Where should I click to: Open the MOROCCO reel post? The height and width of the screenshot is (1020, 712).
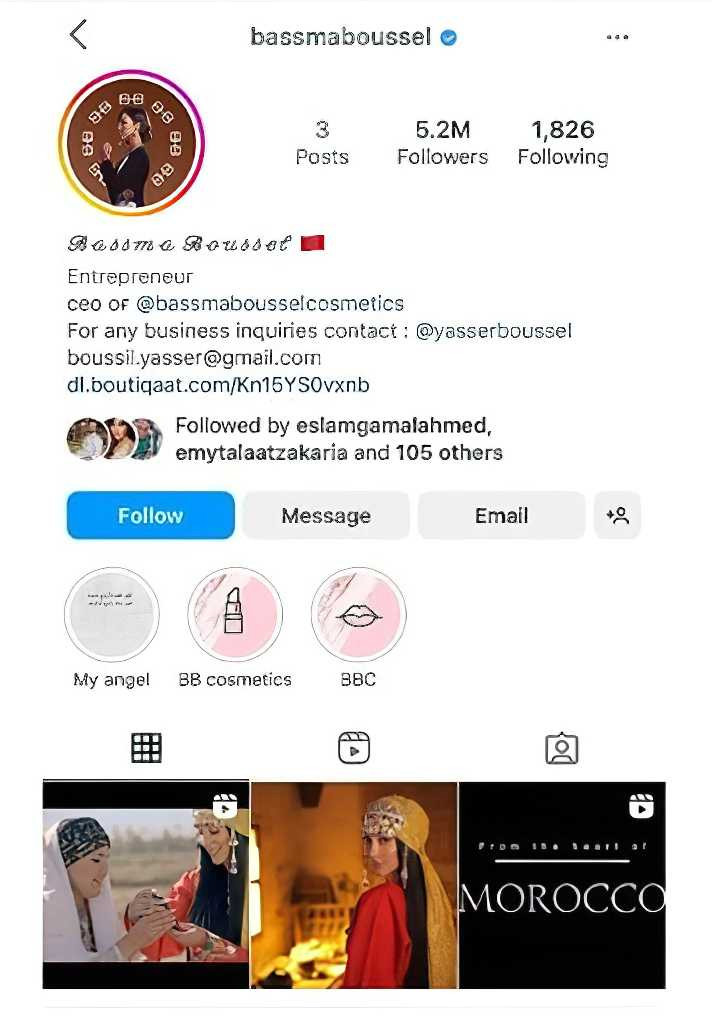[x=561, y=885]
